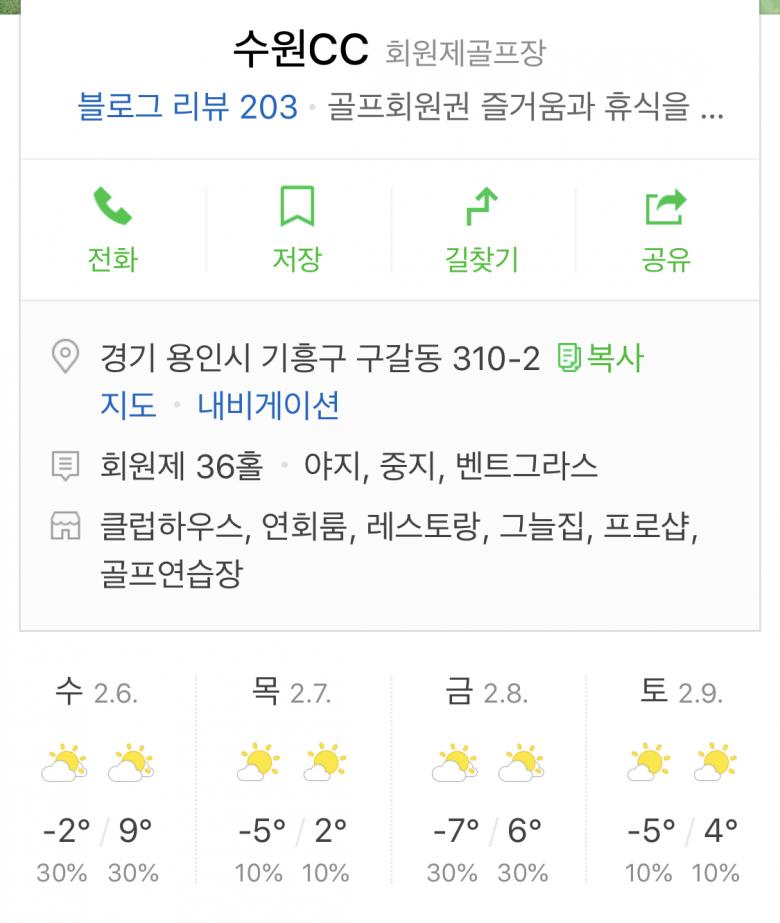Get directions with 길찾기
780x923 pixels.
(481, 229)
